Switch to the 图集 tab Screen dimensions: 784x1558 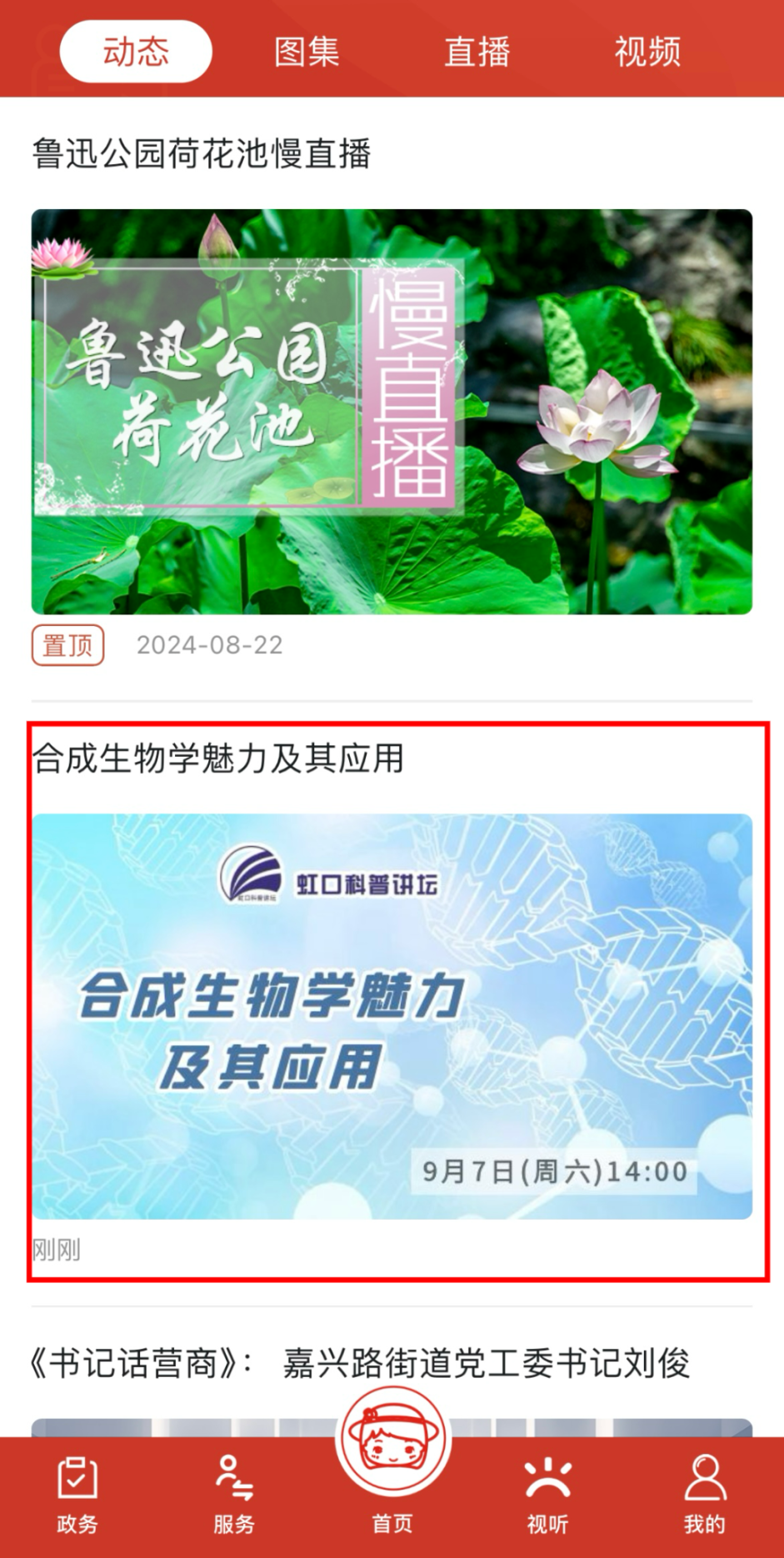click(x=307, y=52)
